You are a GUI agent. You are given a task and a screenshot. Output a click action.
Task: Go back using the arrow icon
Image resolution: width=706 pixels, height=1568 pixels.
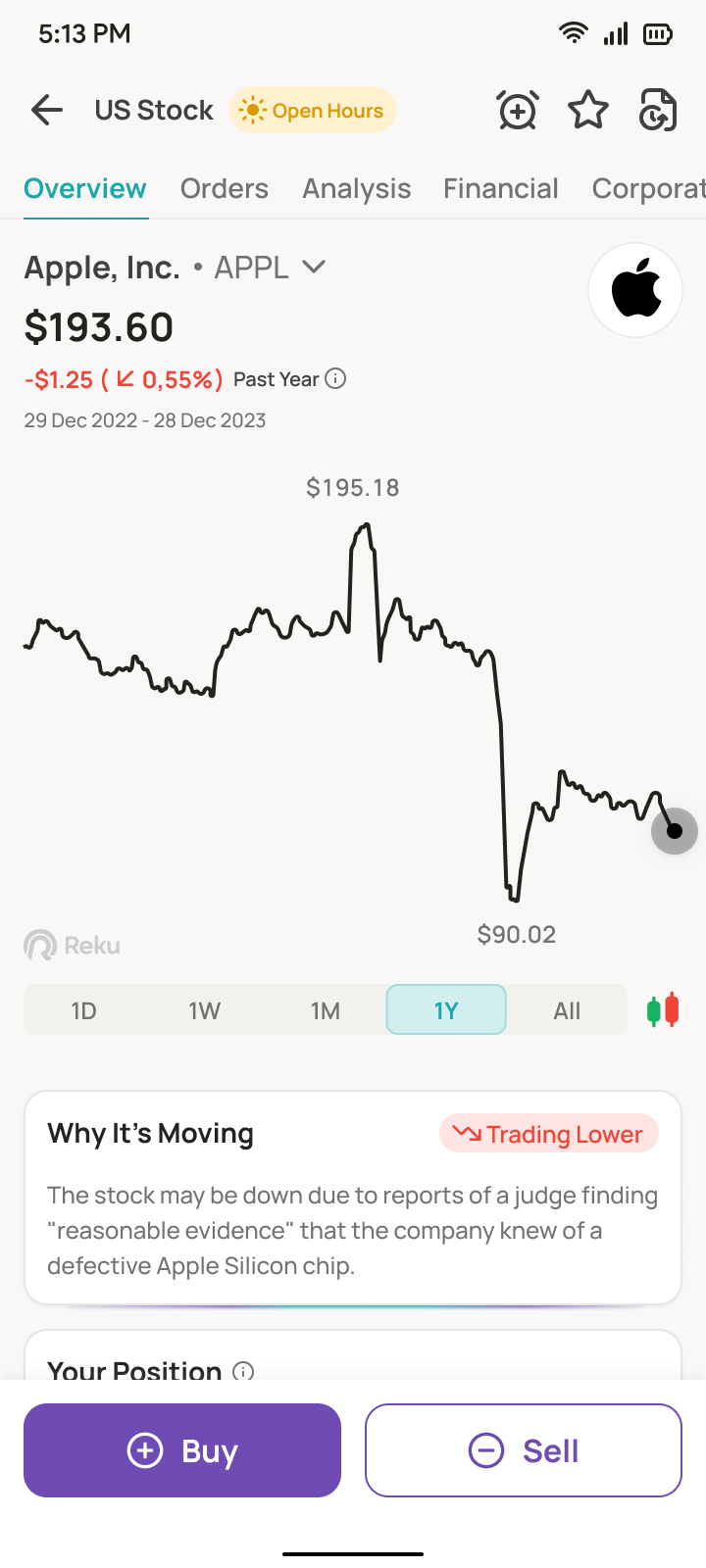pyautogui.click(x=47, y=110)
